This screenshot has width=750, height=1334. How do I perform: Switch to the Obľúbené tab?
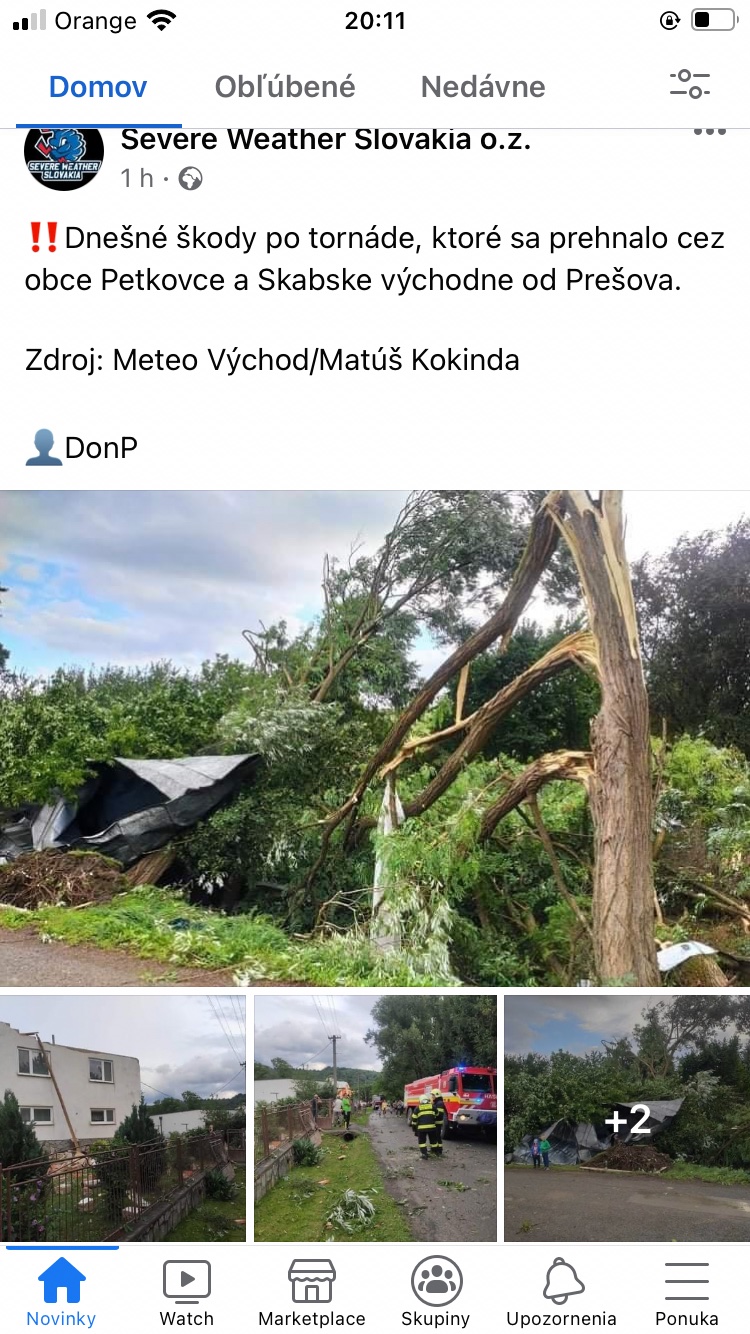[285, 87]
